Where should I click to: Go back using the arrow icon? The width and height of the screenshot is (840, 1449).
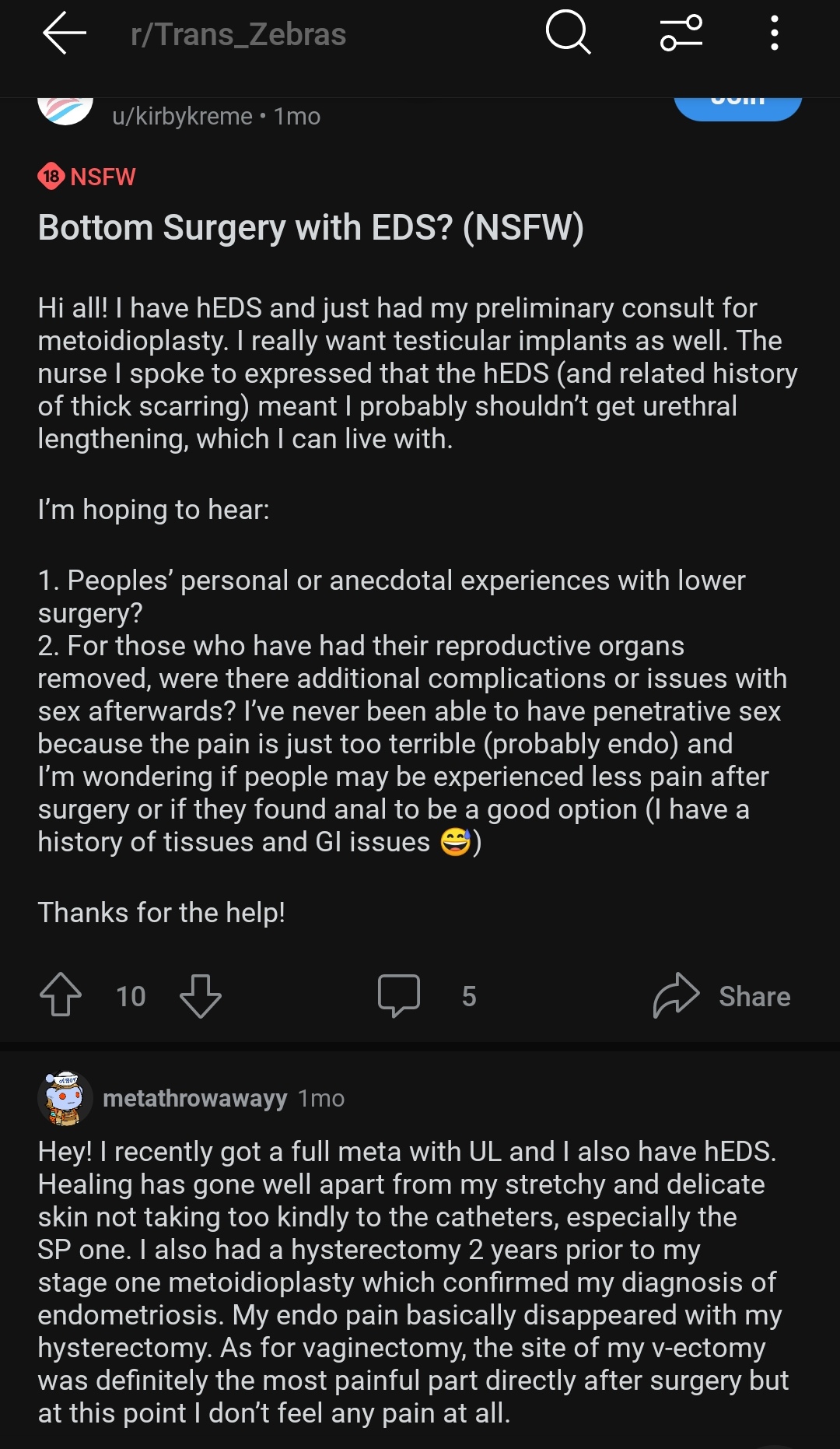[65, 34]
